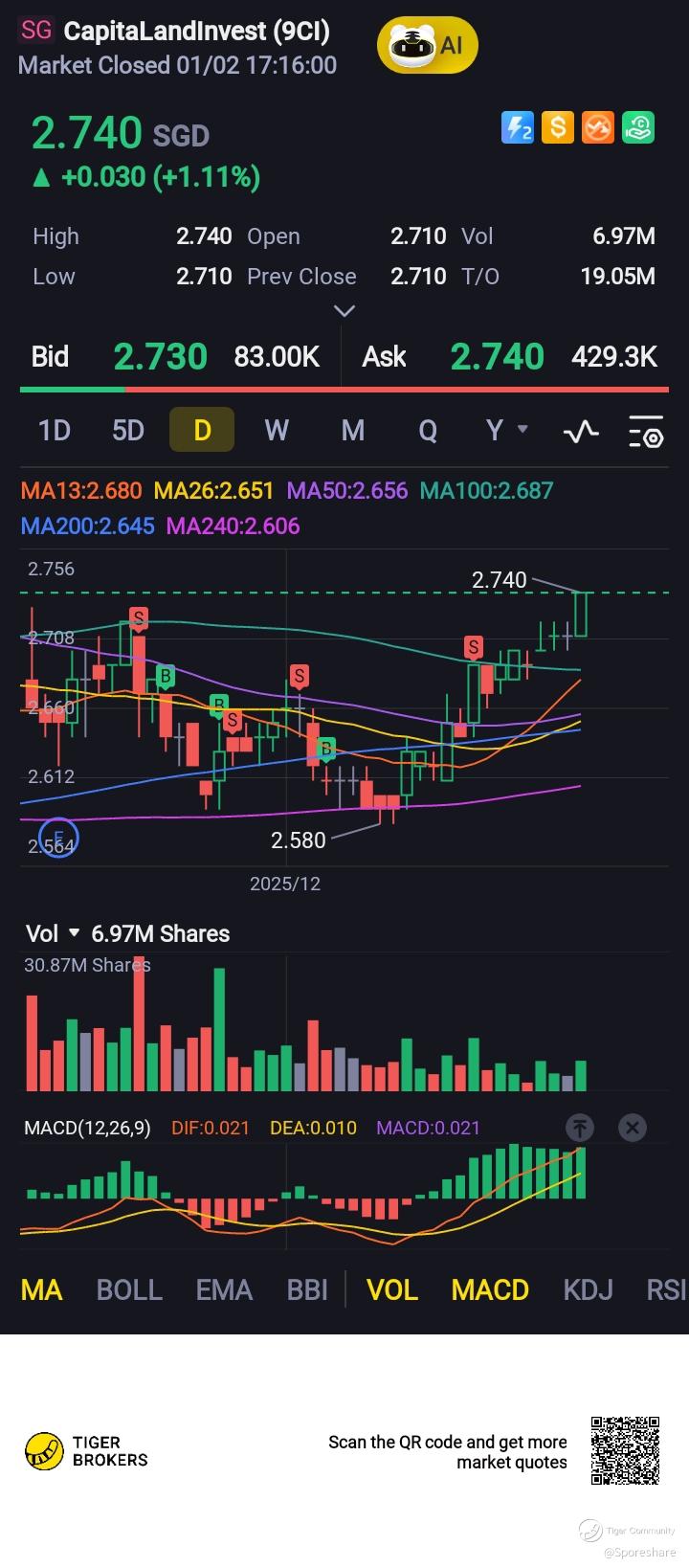The width and height of the screenshot is (689, 1568).
Task: Open the chart comparison line icon
Action: tap(581, 431)
